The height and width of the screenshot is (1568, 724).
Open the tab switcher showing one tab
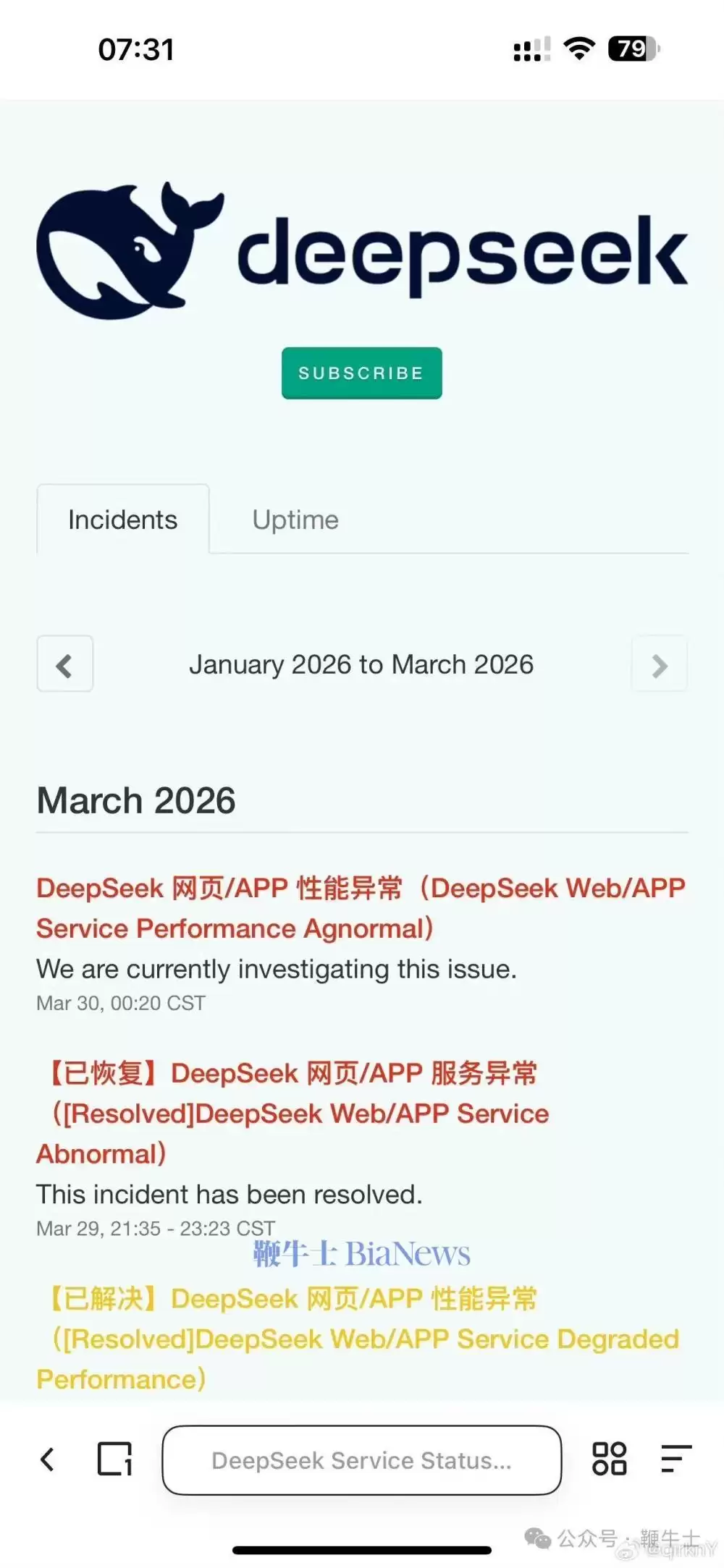coord(114,1459)
